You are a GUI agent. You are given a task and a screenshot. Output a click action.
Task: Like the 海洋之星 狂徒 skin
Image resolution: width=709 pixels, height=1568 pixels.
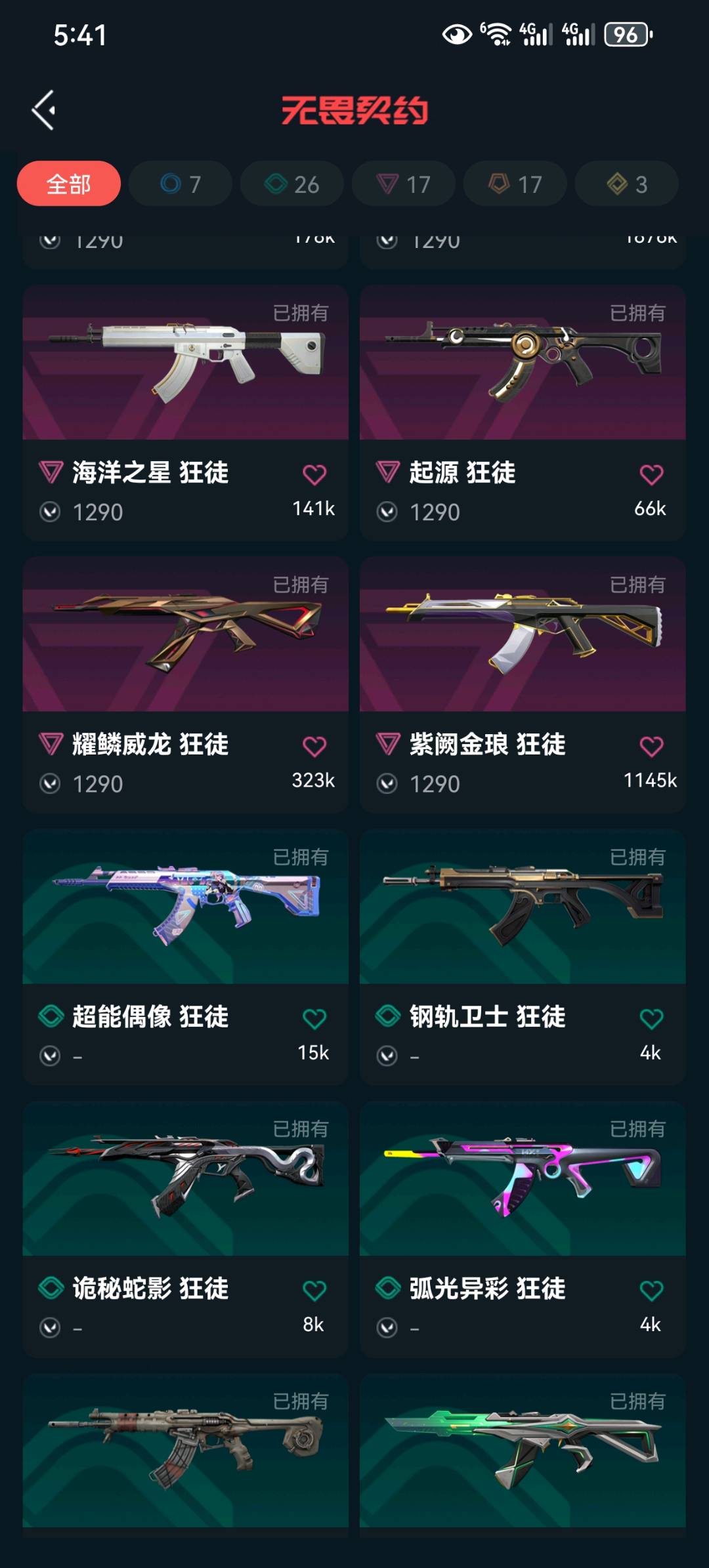coord(314,474)
